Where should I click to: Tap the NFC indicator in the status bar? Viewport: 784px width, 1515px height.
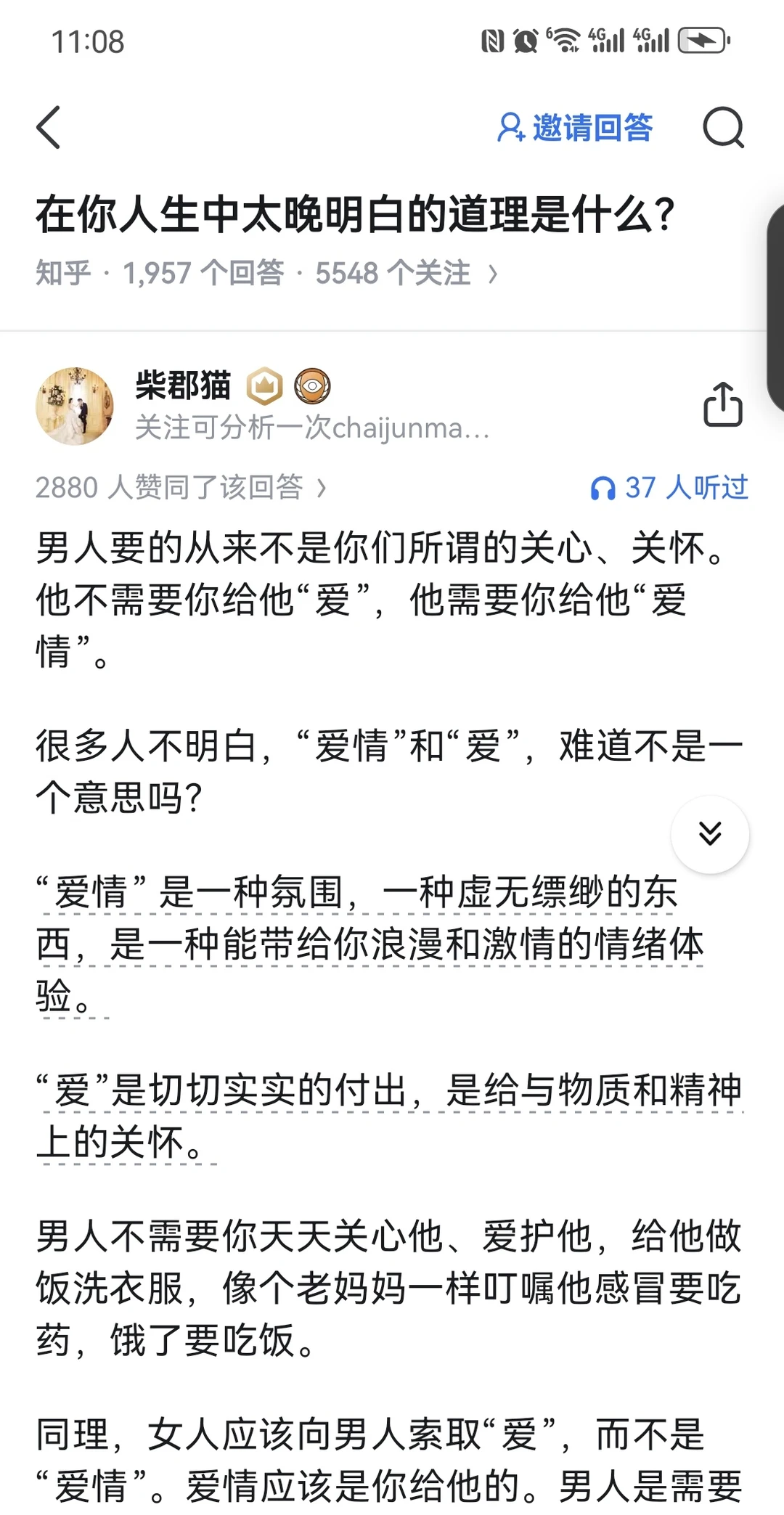(x=493, y=40)
